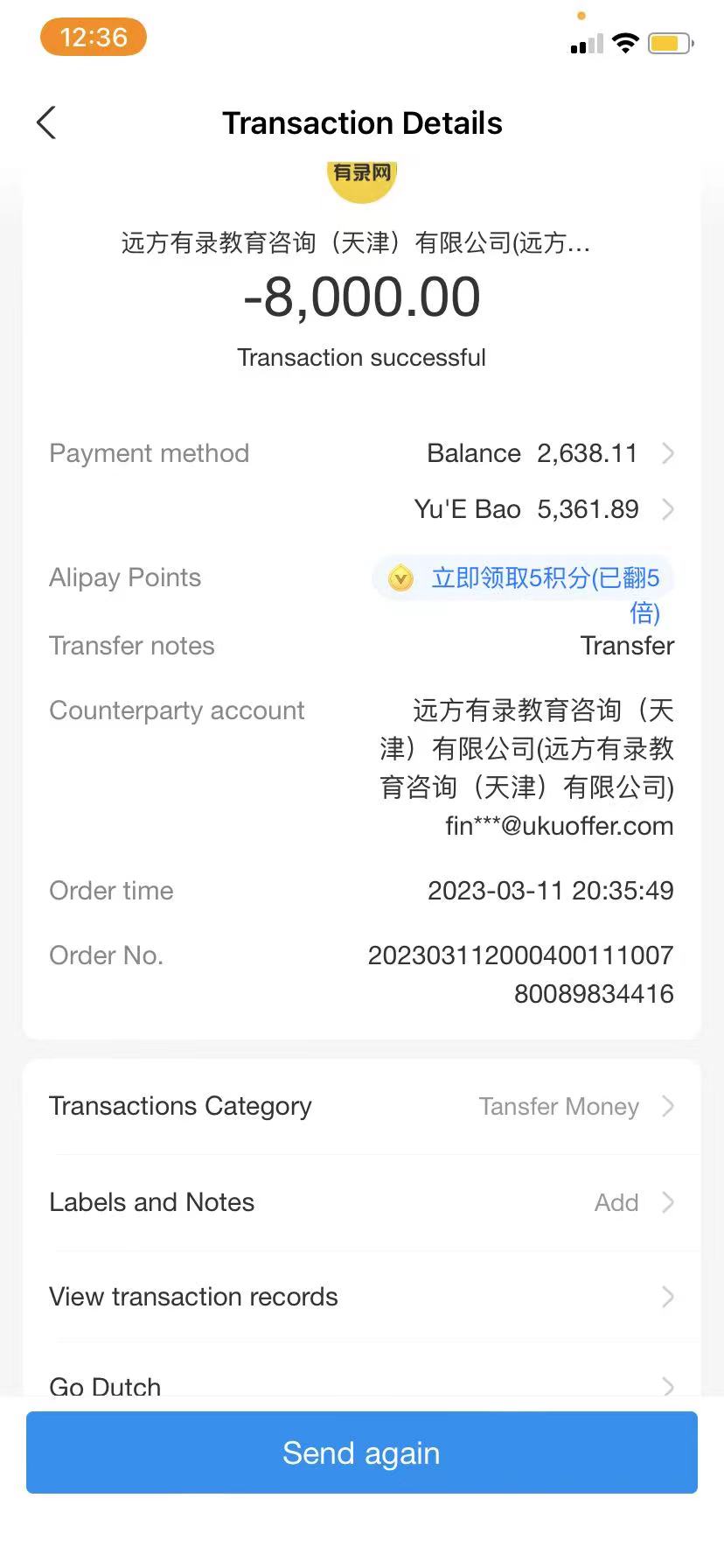Tap the Send again button
The width and height of the screenshot is (724, 1568).
pos(361,1453)
